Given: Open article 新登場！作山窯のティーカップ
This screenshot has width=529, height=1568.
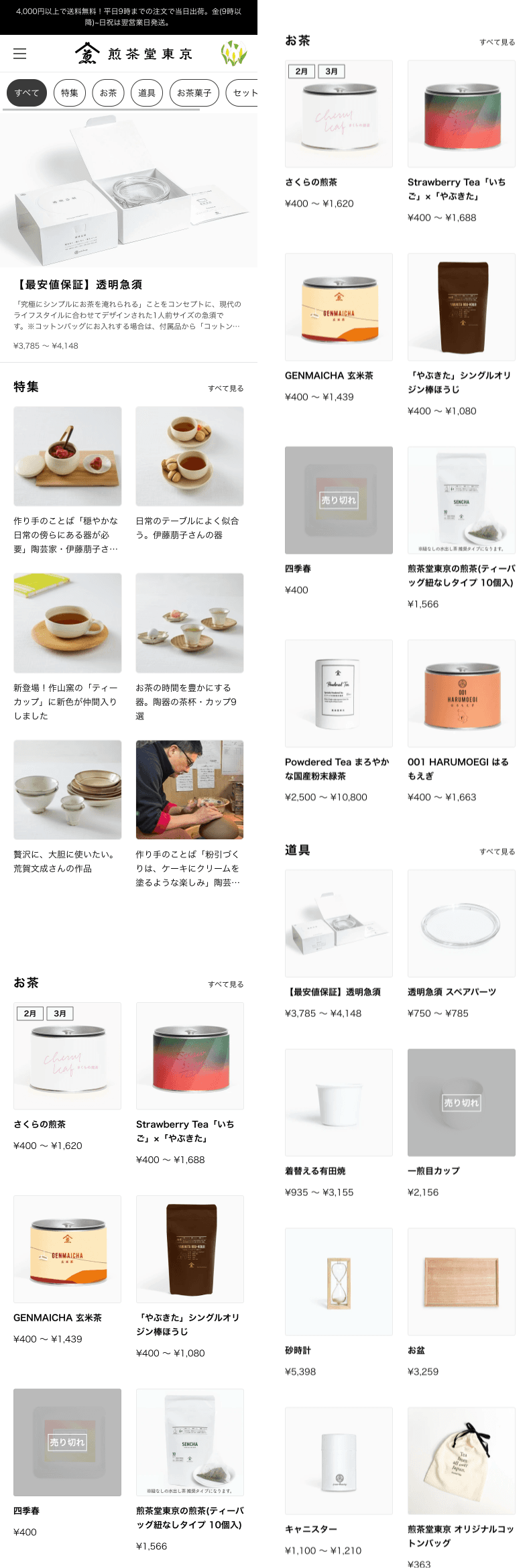Looking at the screenshot, I should tap(68, 623).
